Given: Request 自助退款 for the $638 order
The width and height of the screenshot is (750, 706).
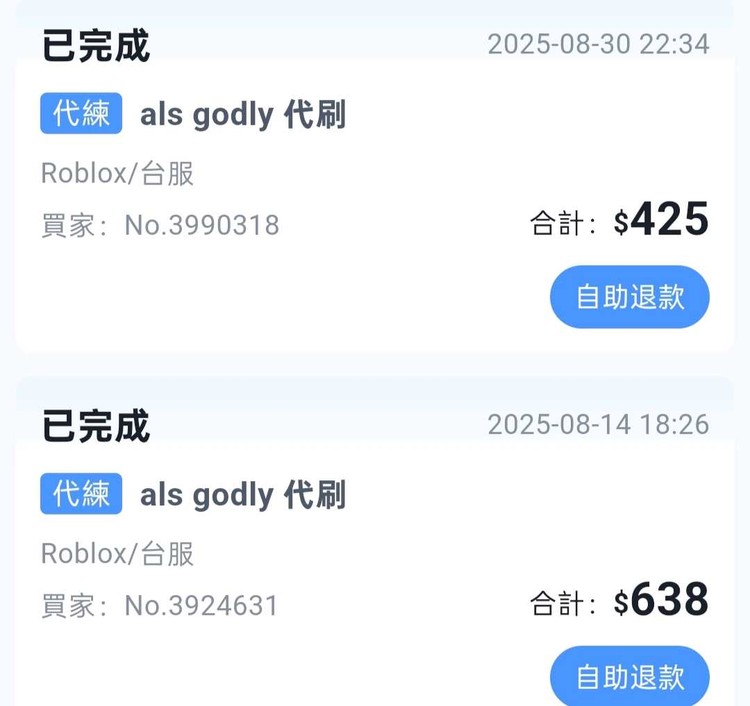Looking at the screenshot, I should coord(629,676).
